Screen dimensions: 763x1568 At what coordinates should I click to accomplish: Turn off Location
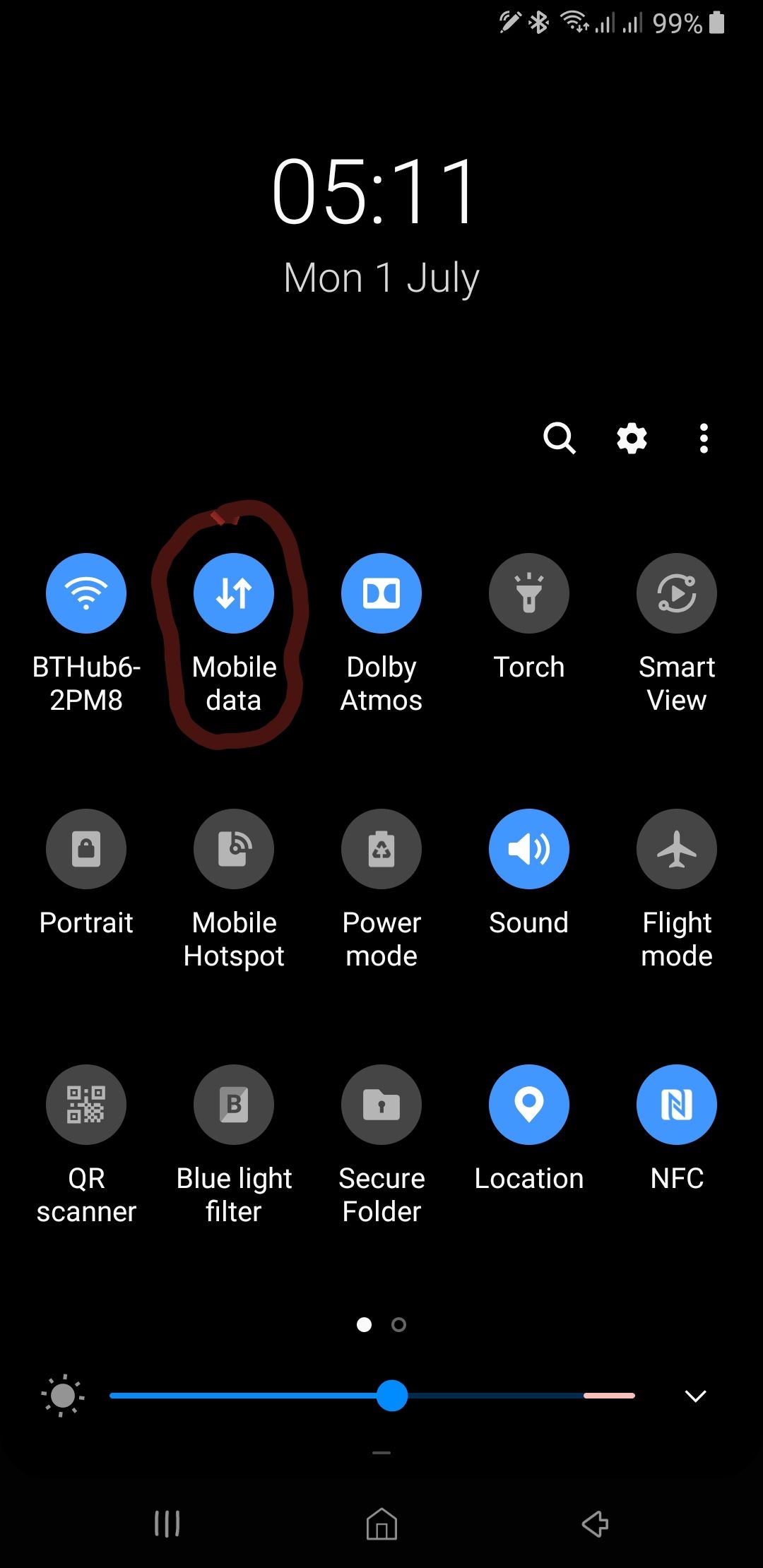529,1105
